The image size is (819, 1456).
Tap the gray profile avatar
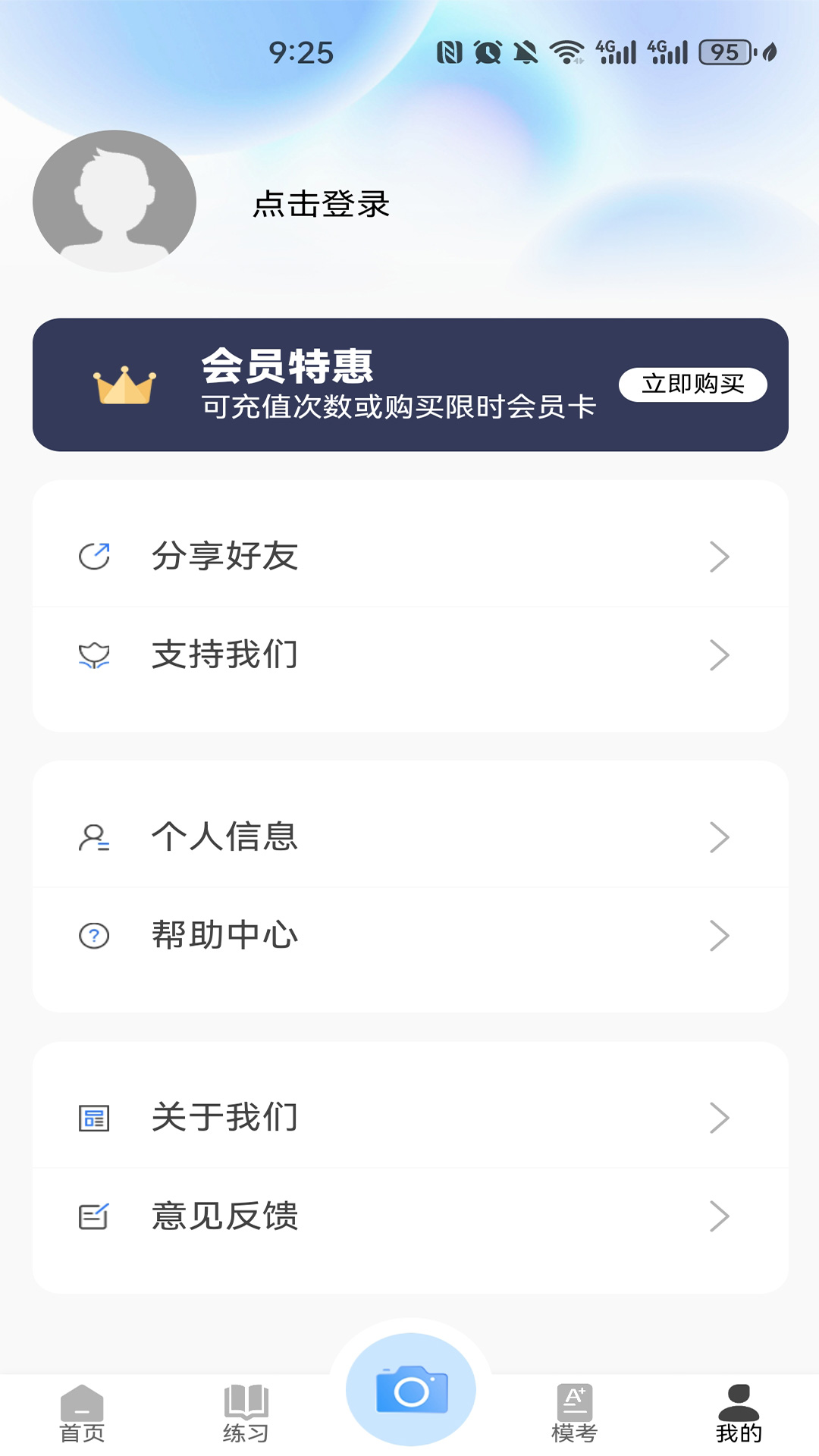115,201
